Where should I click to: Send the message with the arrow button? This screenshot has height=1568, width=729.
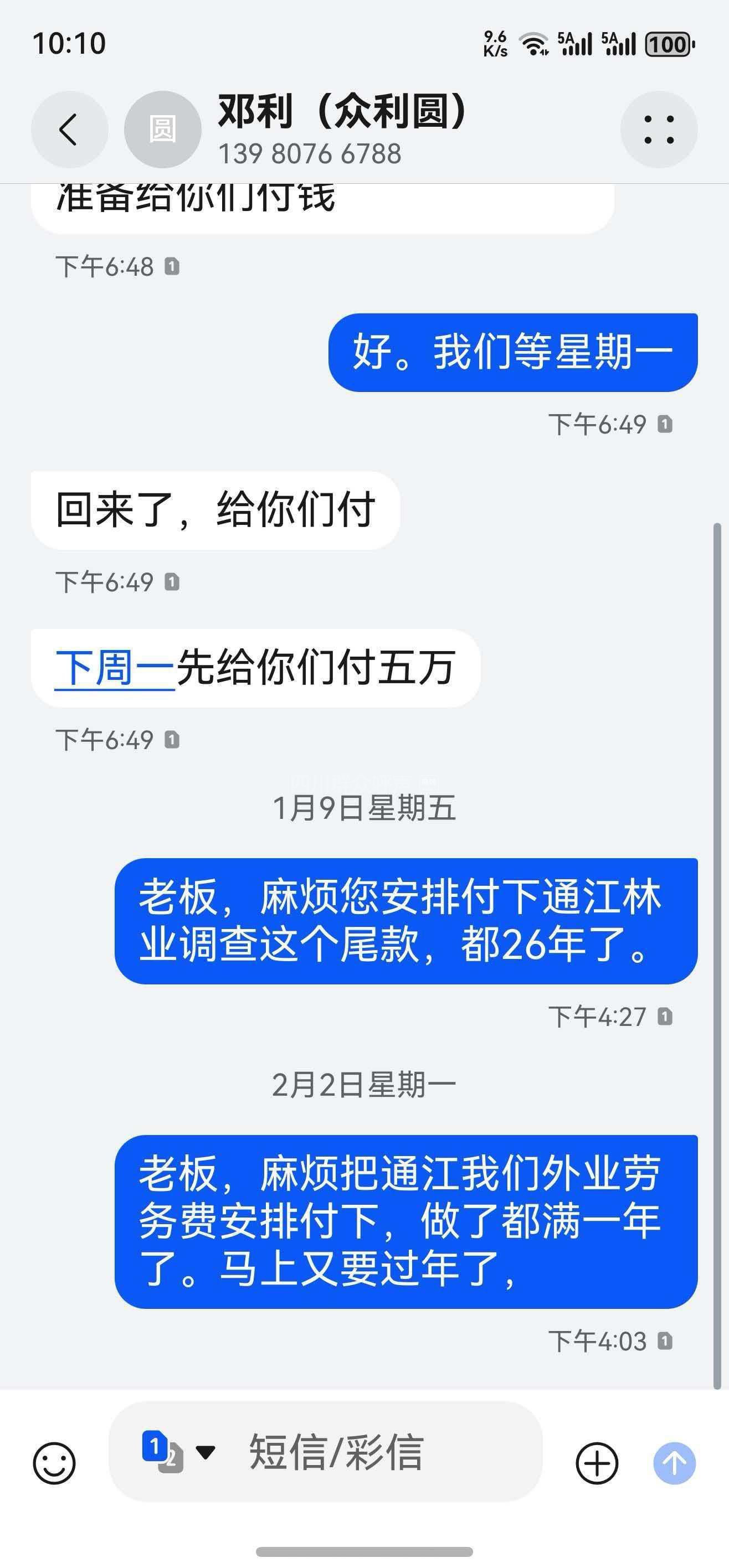[674, 1464]
